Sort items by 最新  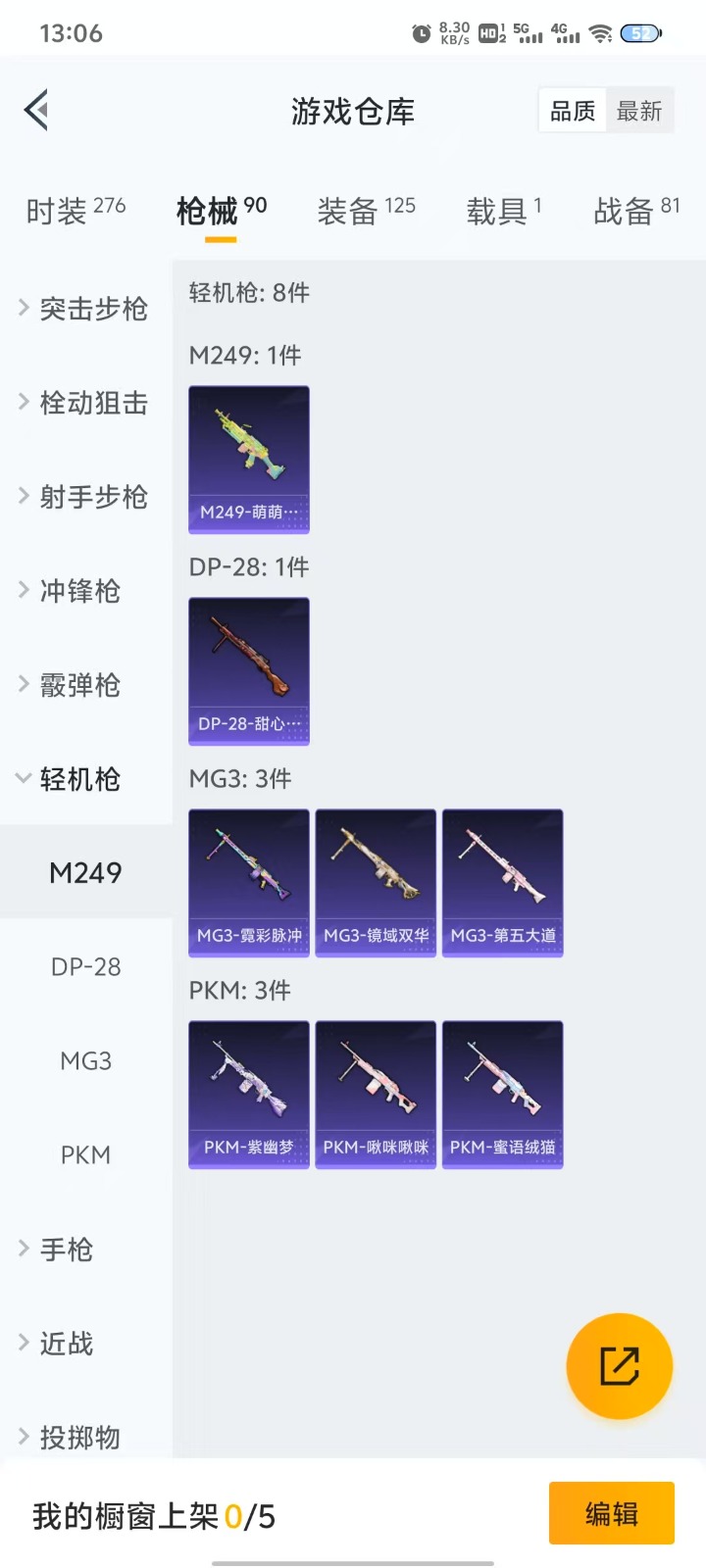(639, 112)
